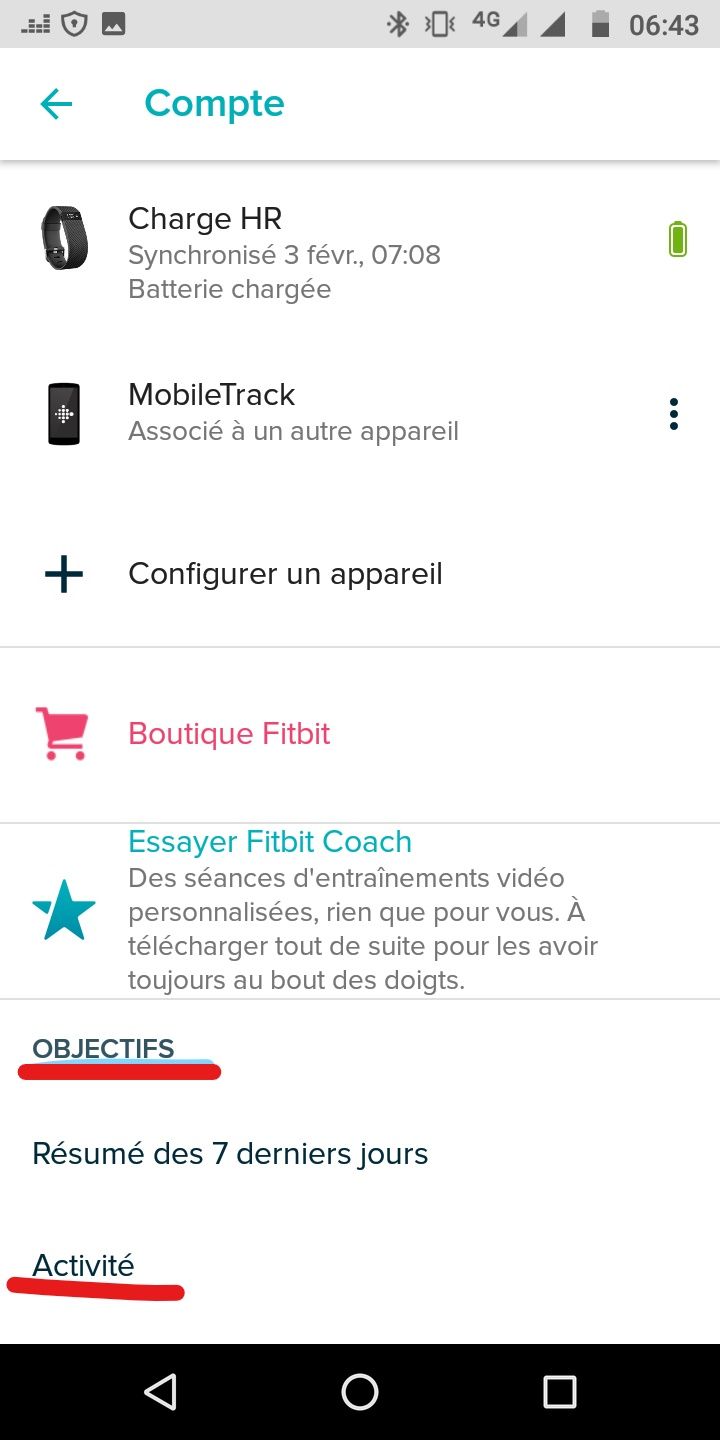
Task: Tap the system home button
Action: (x=360, y=1392)
